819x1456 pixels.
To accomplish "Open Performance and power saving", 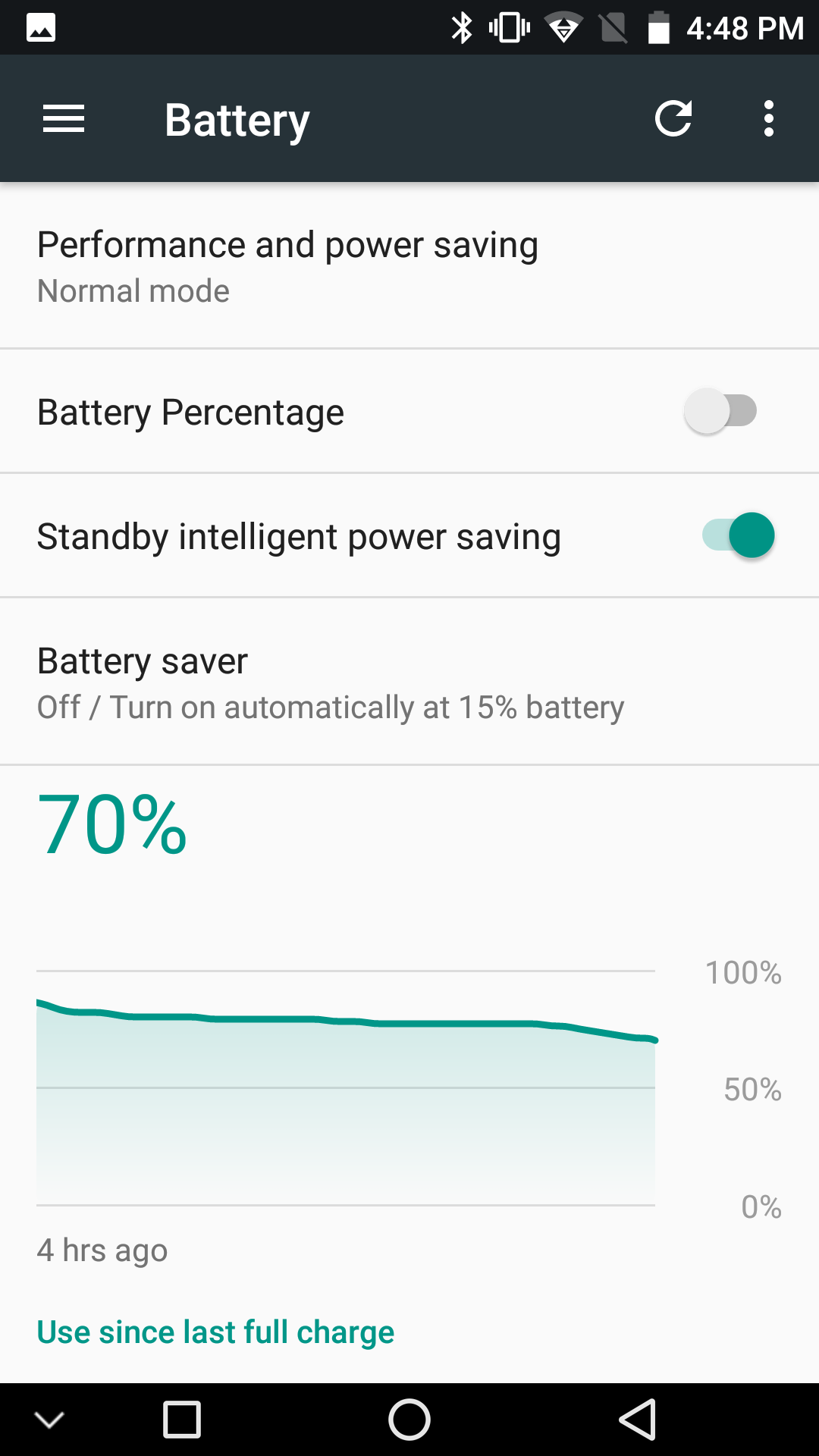I will coord(409,265).
